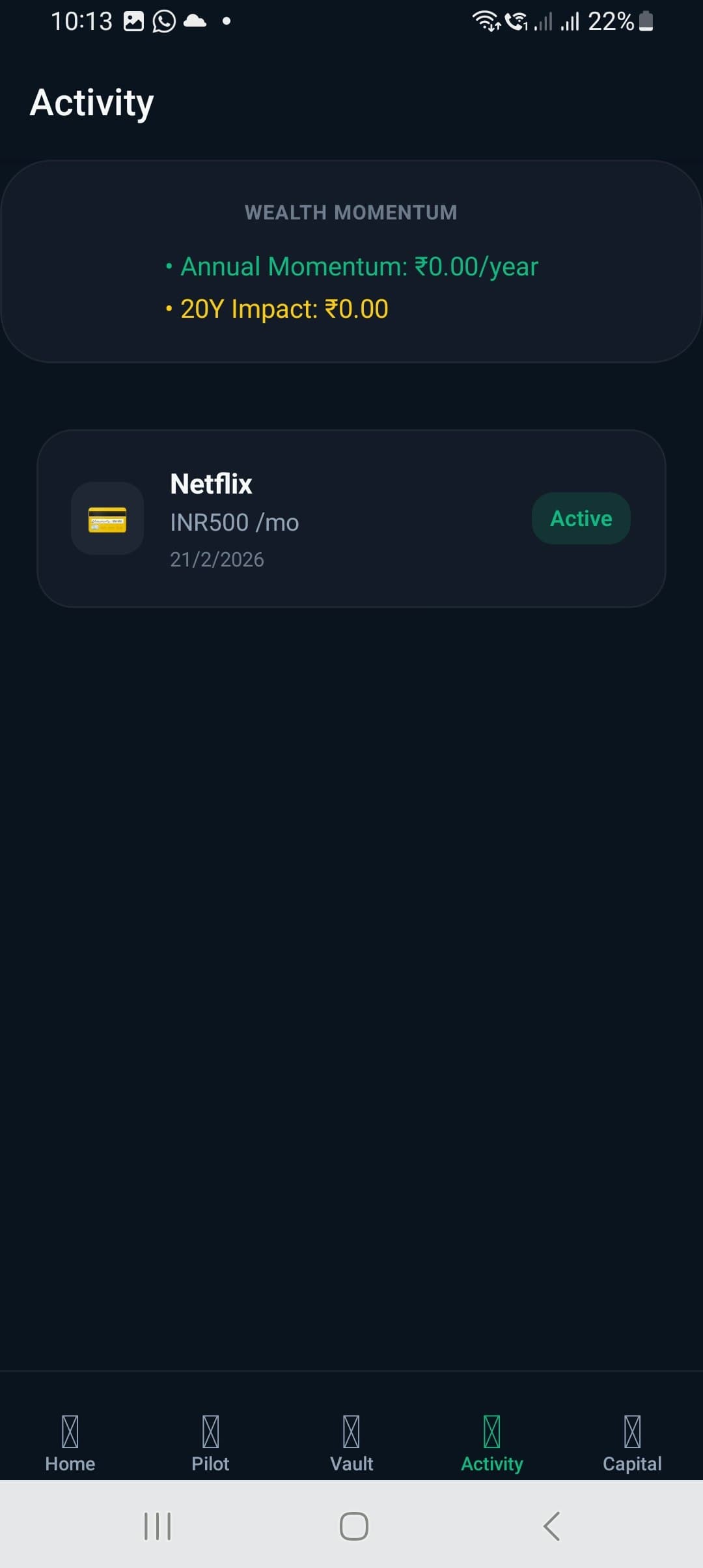The height and width of the screenshot is (1568, 703).
Task: Open the Annual Momentum breakdown
Action: [x=358, y=266]
